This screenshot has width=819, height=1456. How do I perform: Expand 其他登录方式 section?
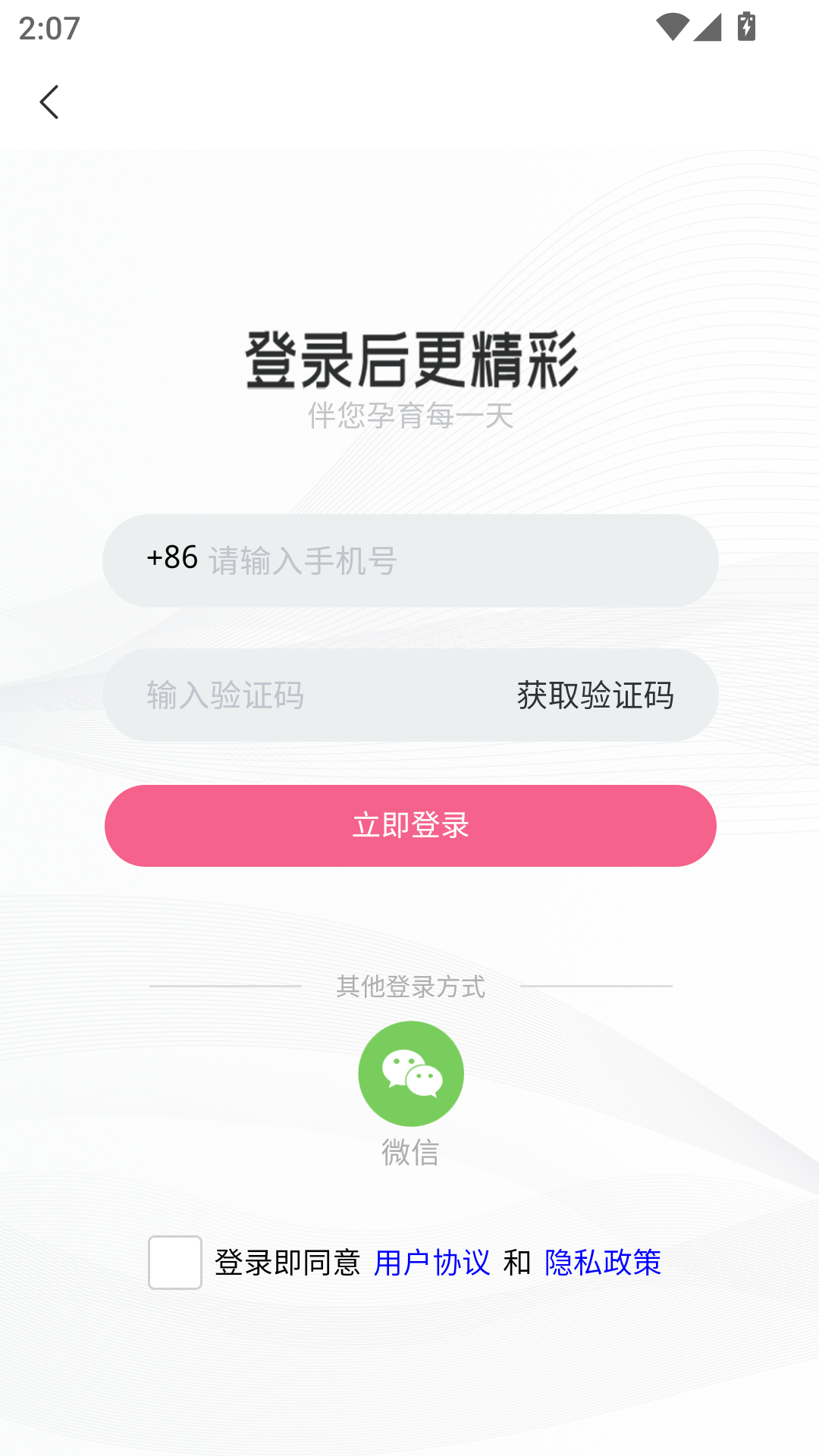click(x=410, y=987)
